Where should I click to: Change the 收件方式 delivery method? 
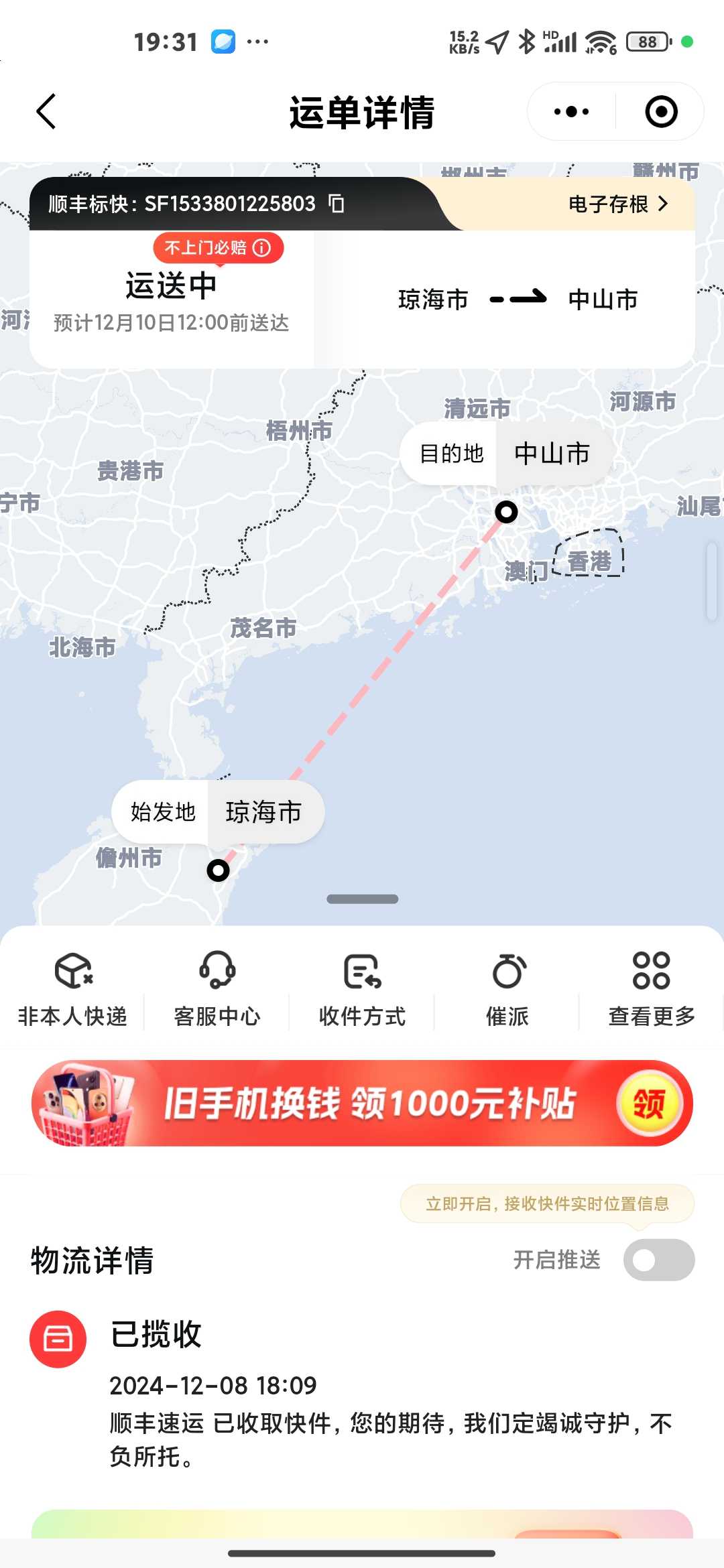tap(362, 989)
